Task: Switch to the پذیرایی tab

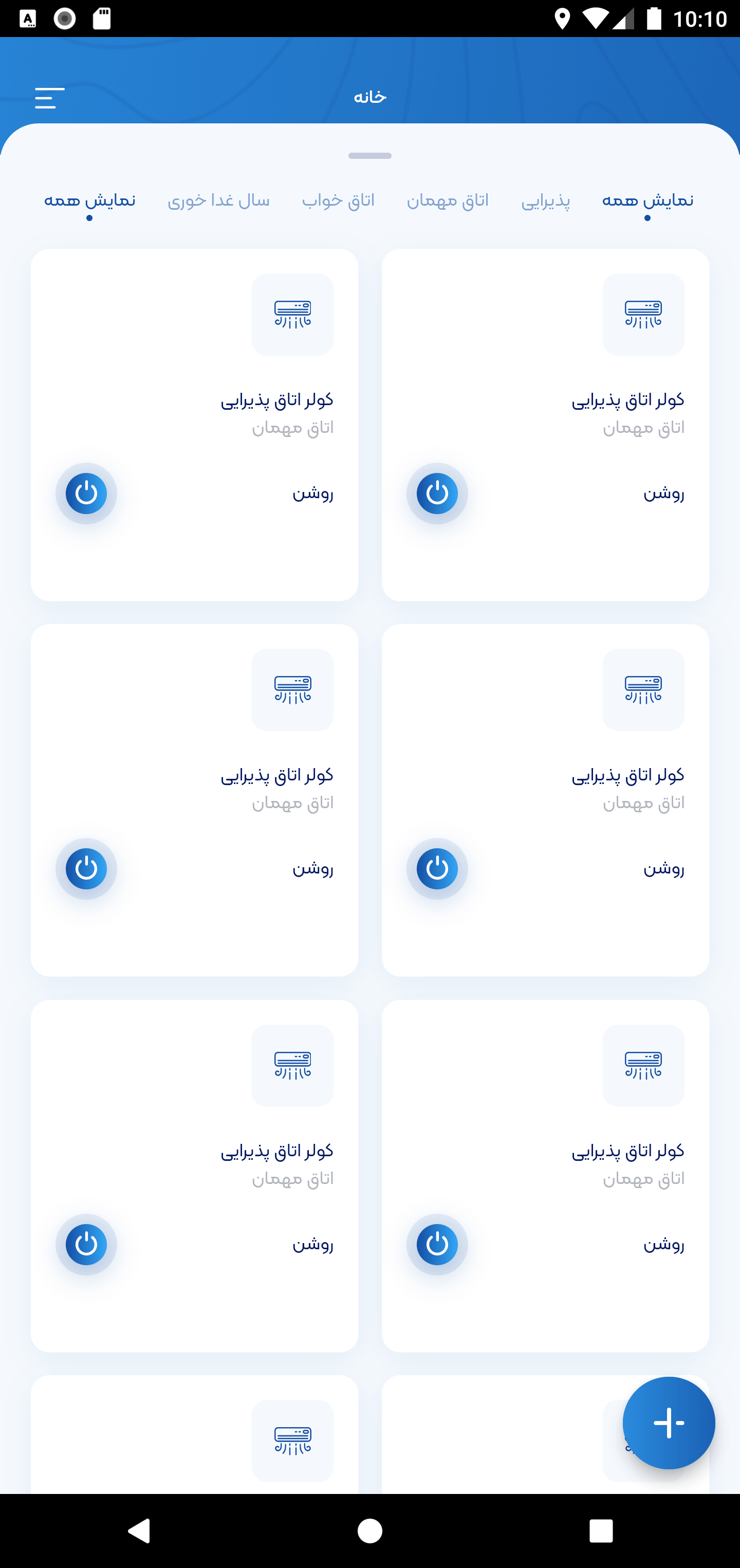Action: click(x=546, y=201)
